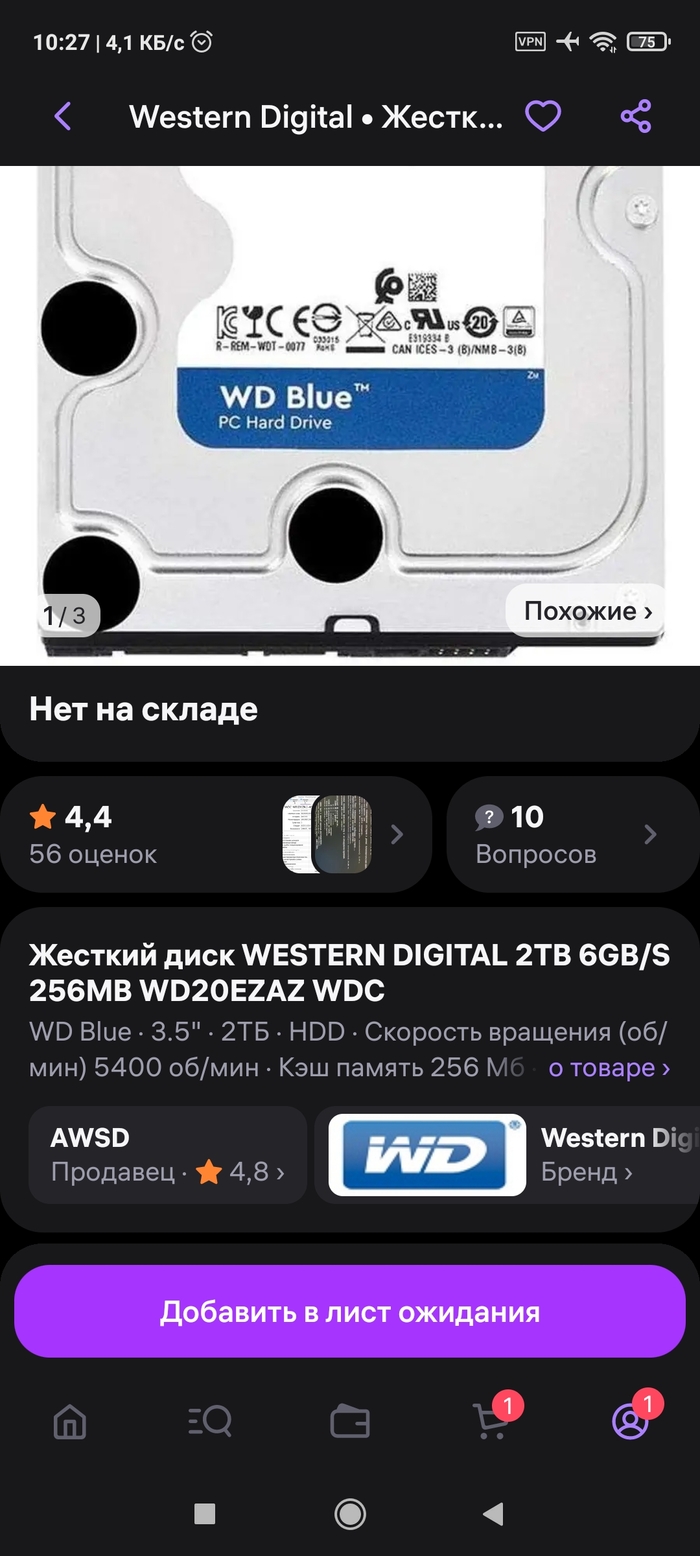Open the WD hard drive product photo
700x1556 pixels.
click(x=350, y=400)
